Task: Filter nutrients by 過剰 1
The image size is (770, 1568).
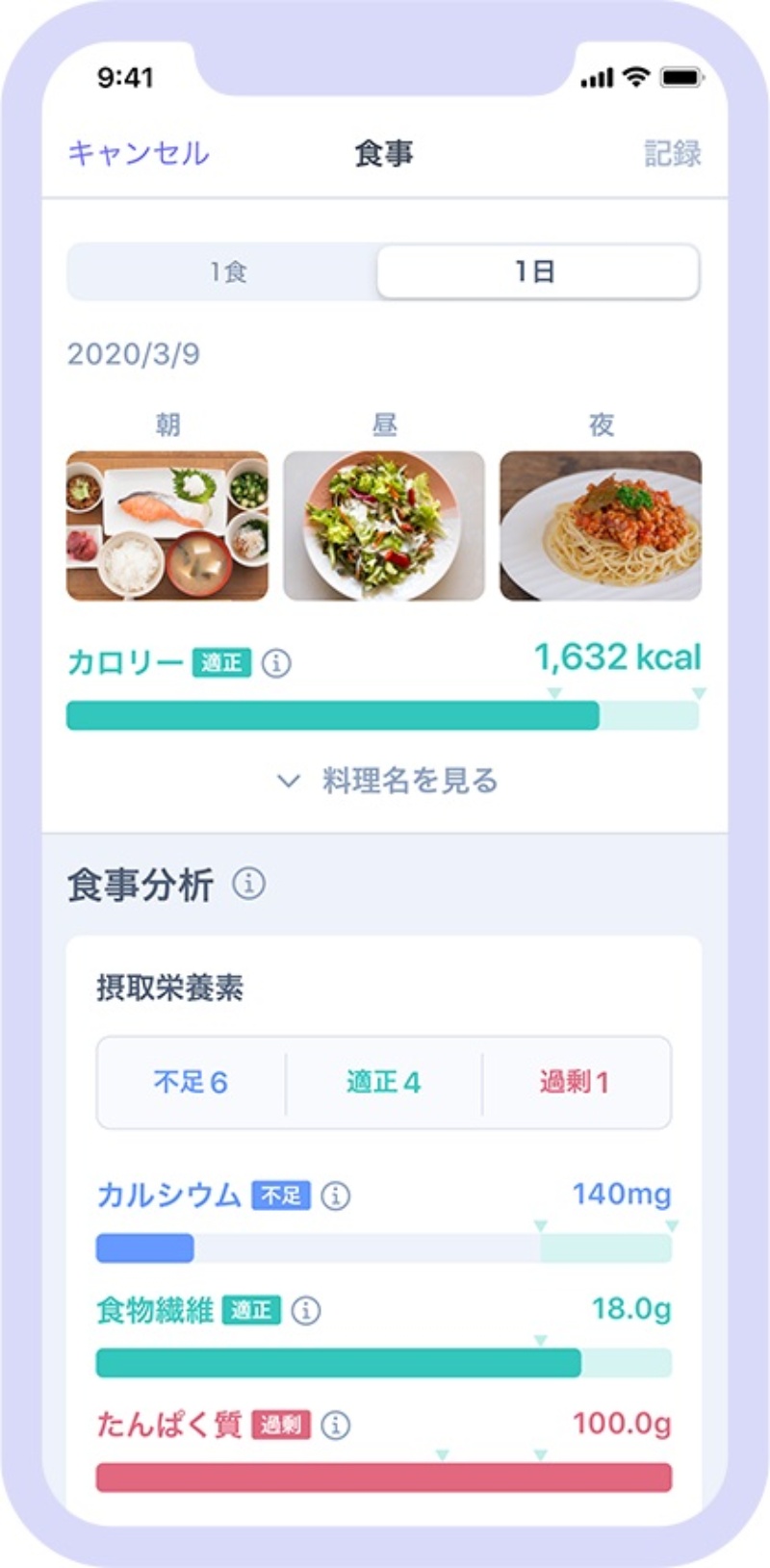Action: [x=575, y=1082]
